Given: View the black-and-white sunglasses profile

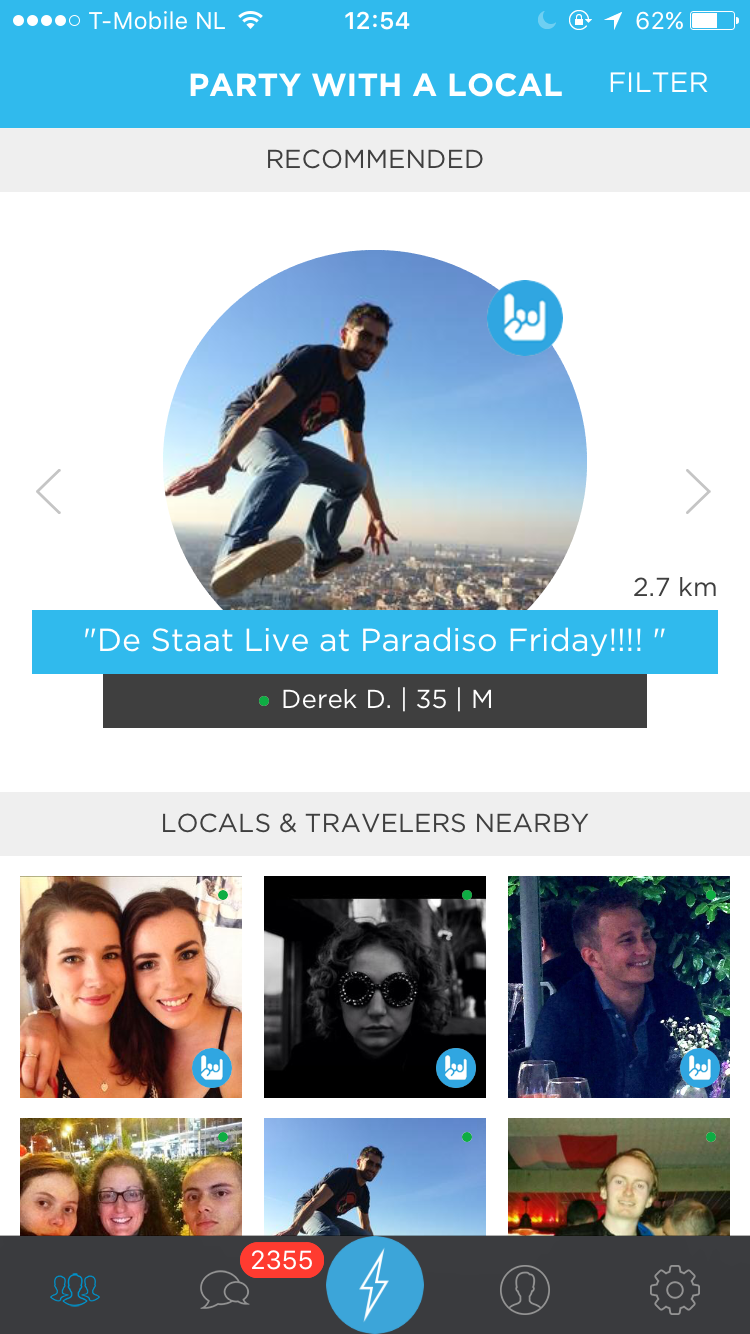Looking at the screenshot, I should 375,987.
